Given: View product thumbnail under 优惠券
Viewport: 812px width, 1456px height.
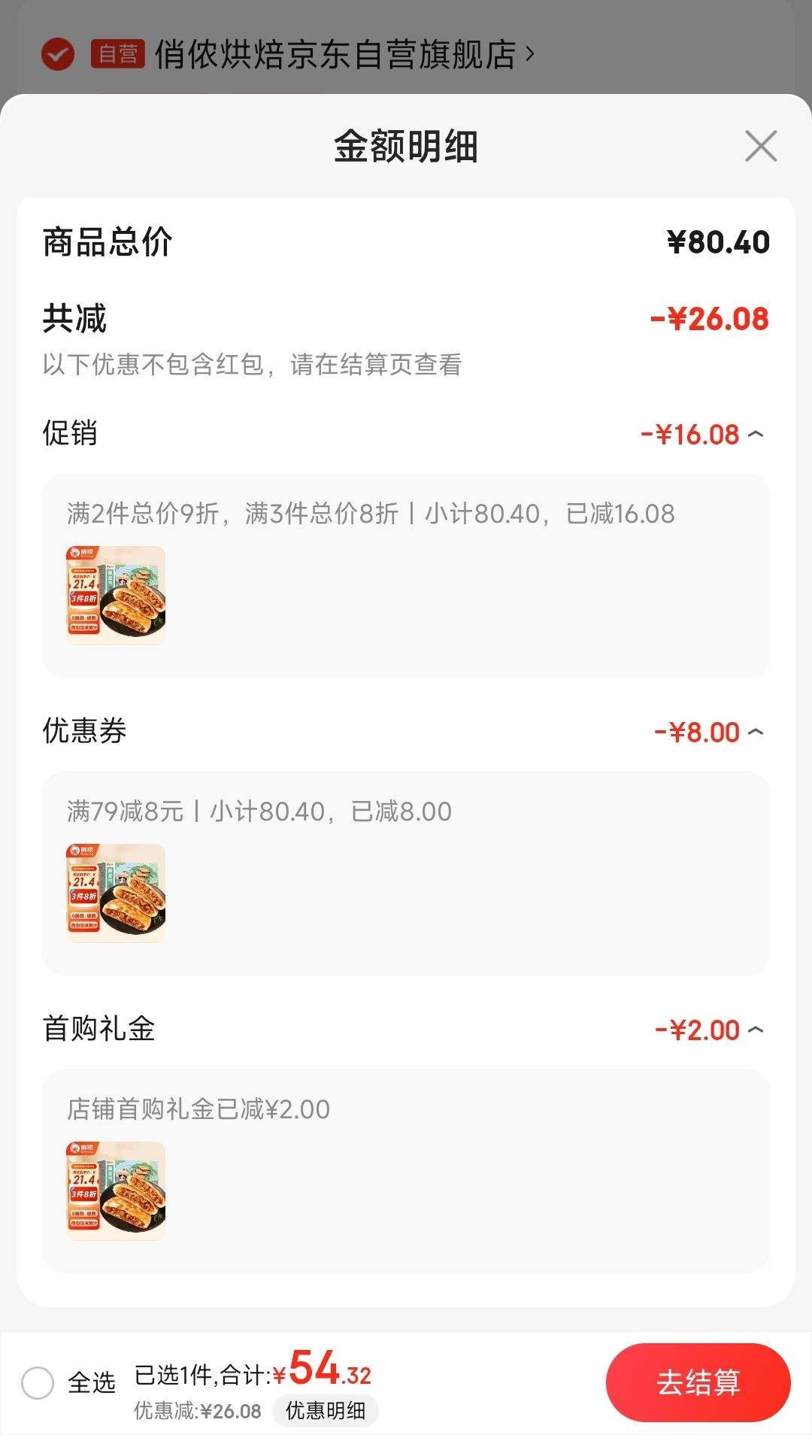Looking at the screenshot, I should (x=117, y=894).
